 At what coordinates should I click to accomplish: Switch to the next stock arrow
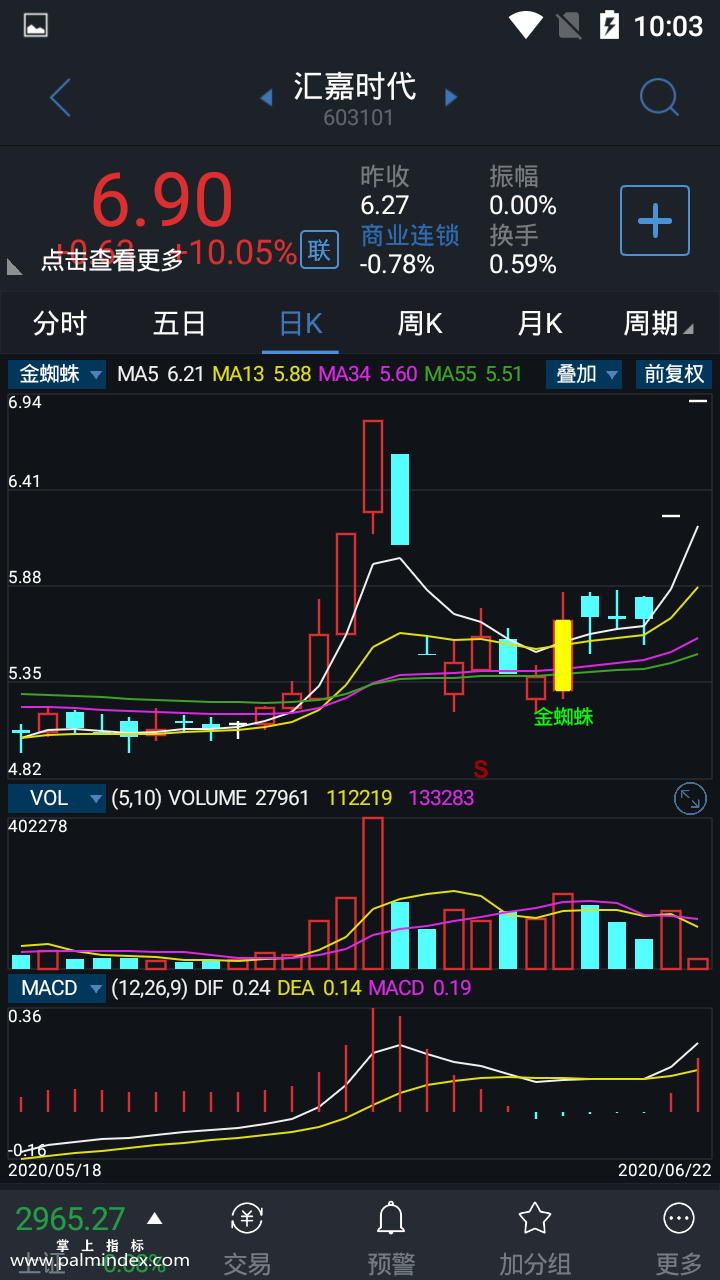(x=451, y=97)
